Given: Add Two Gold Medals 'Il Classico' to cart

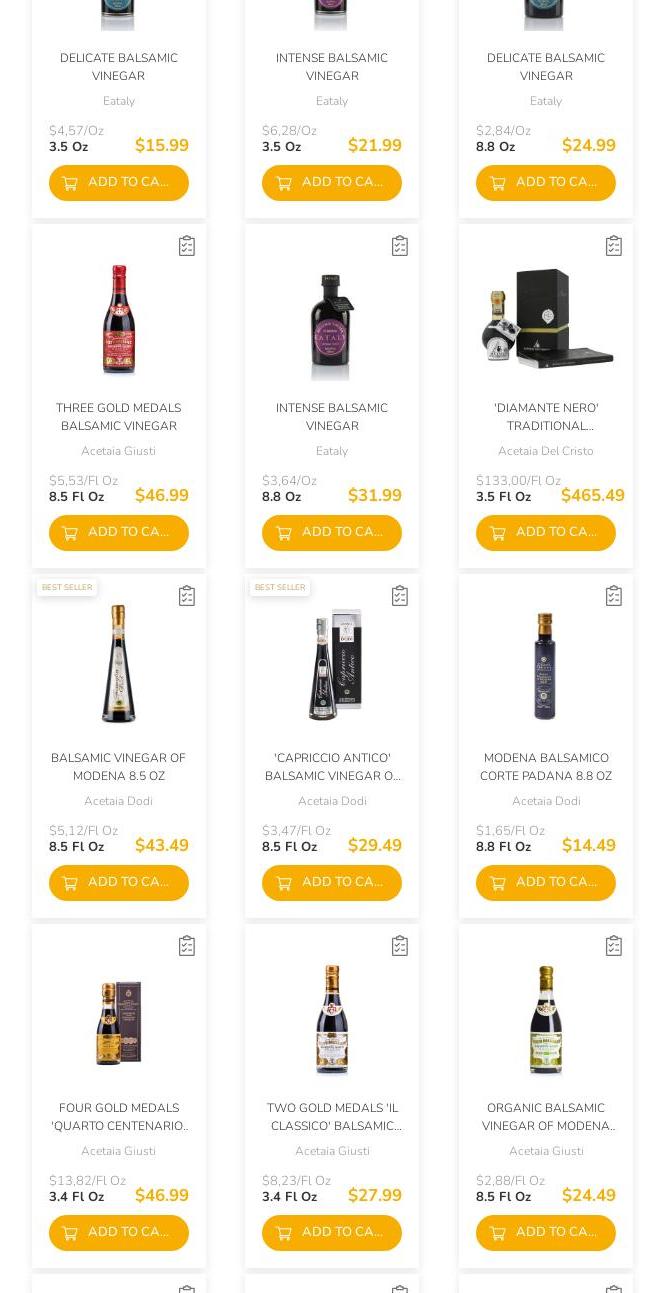Looking at the screenshot, I should pos(331,1233).
